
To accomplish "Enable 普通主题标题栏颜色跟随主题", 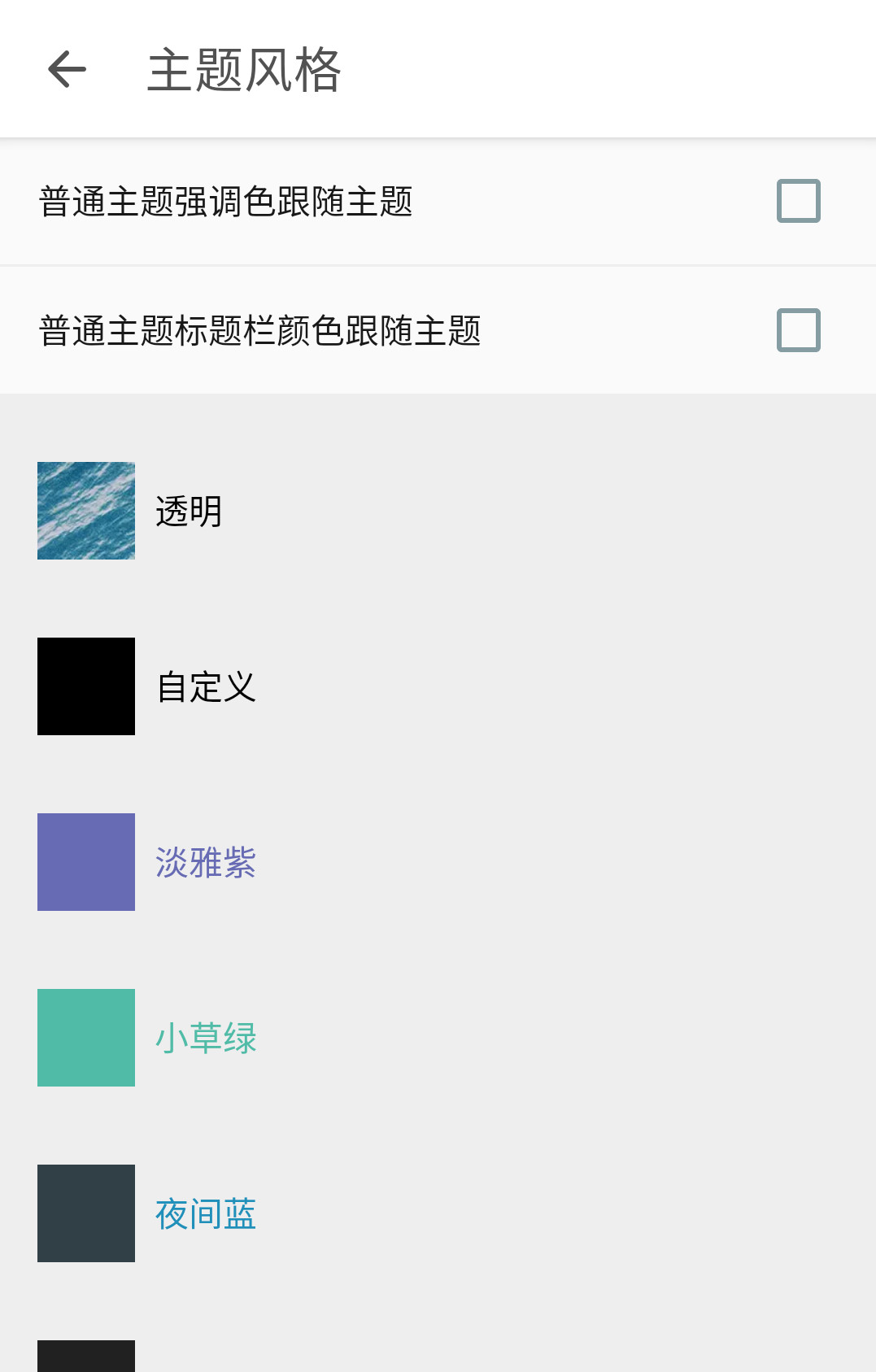I will point(800,329).
